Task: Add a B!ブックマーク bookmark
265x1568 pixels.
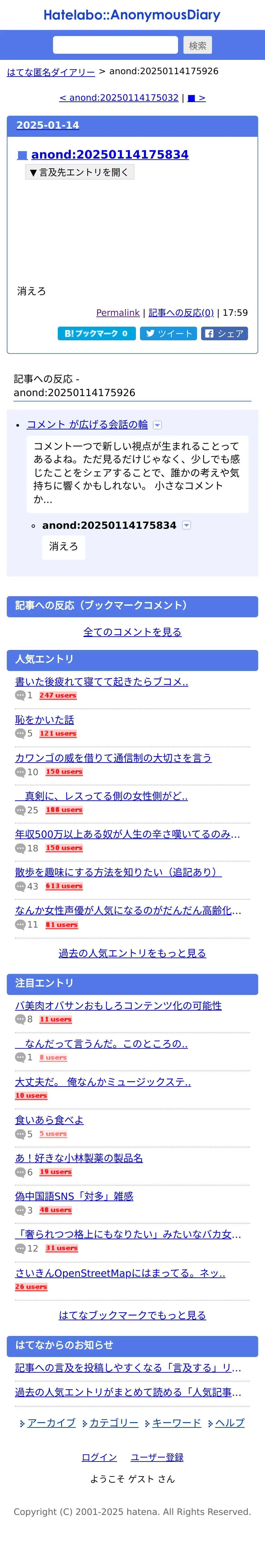Action: tap(96, 333)
